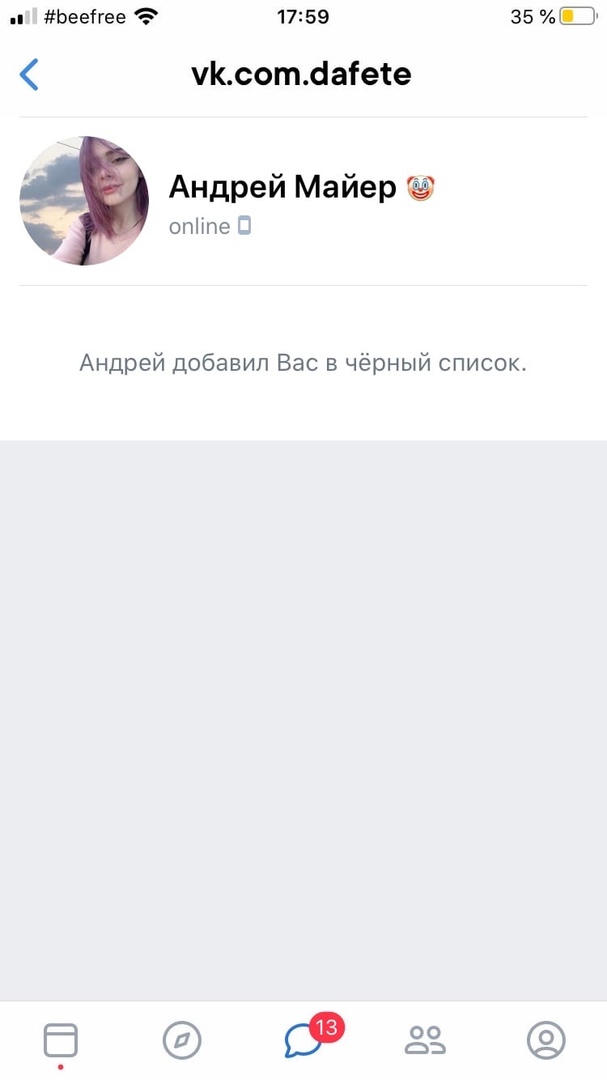Viewport: 607px width, 1080px height.
Task: Go back using the top-left arrow
Action: pos(30,75)
